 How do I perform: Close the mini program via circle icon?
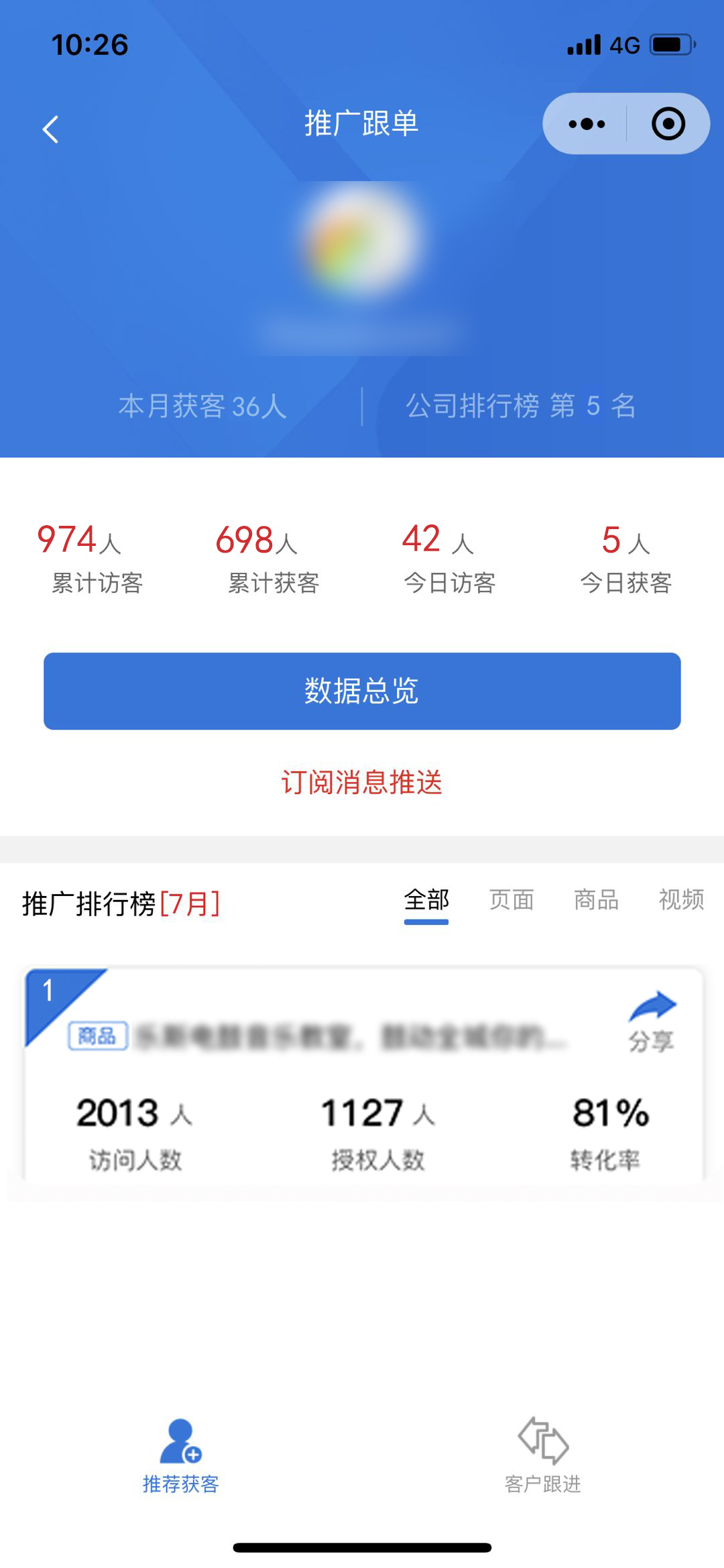point(668,124)
